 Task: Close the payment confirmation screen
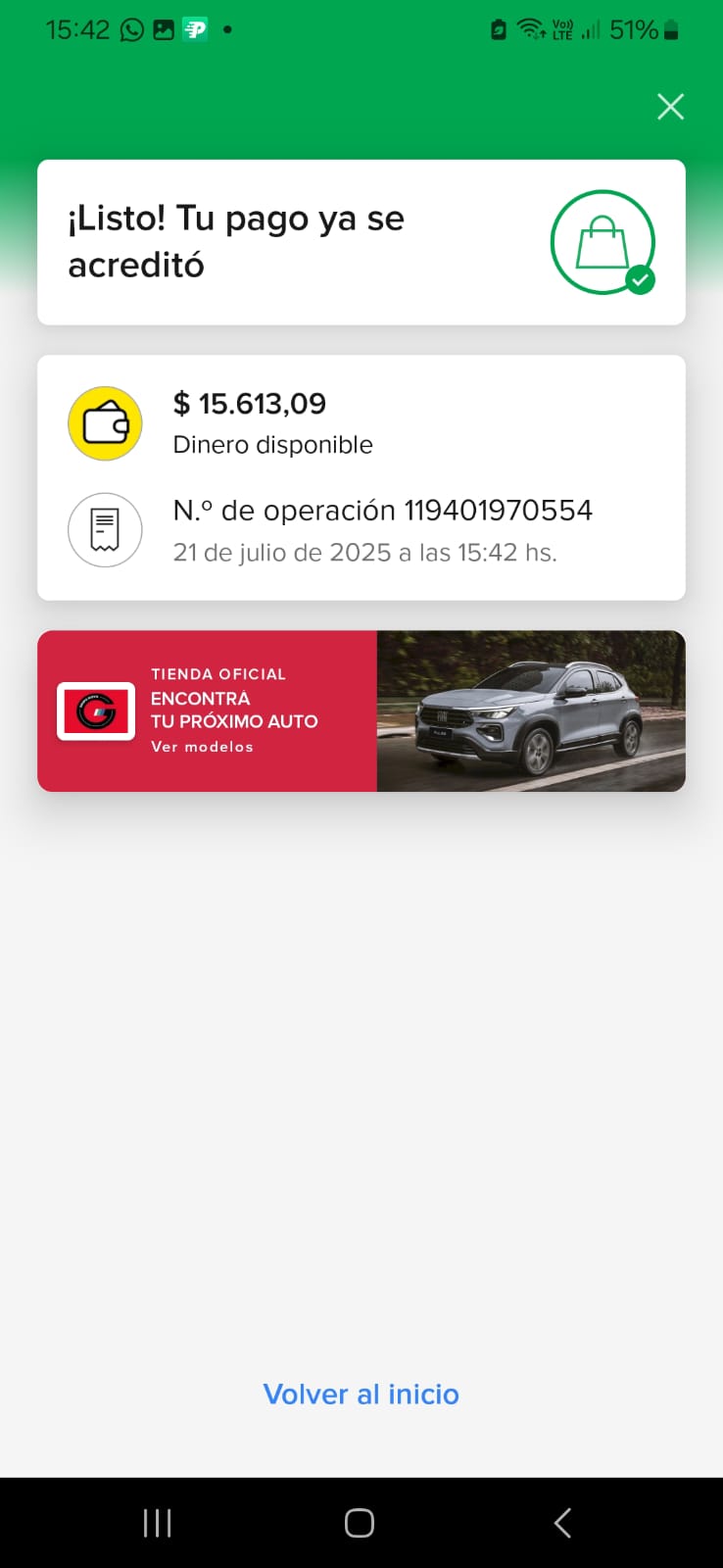[670, 106]
